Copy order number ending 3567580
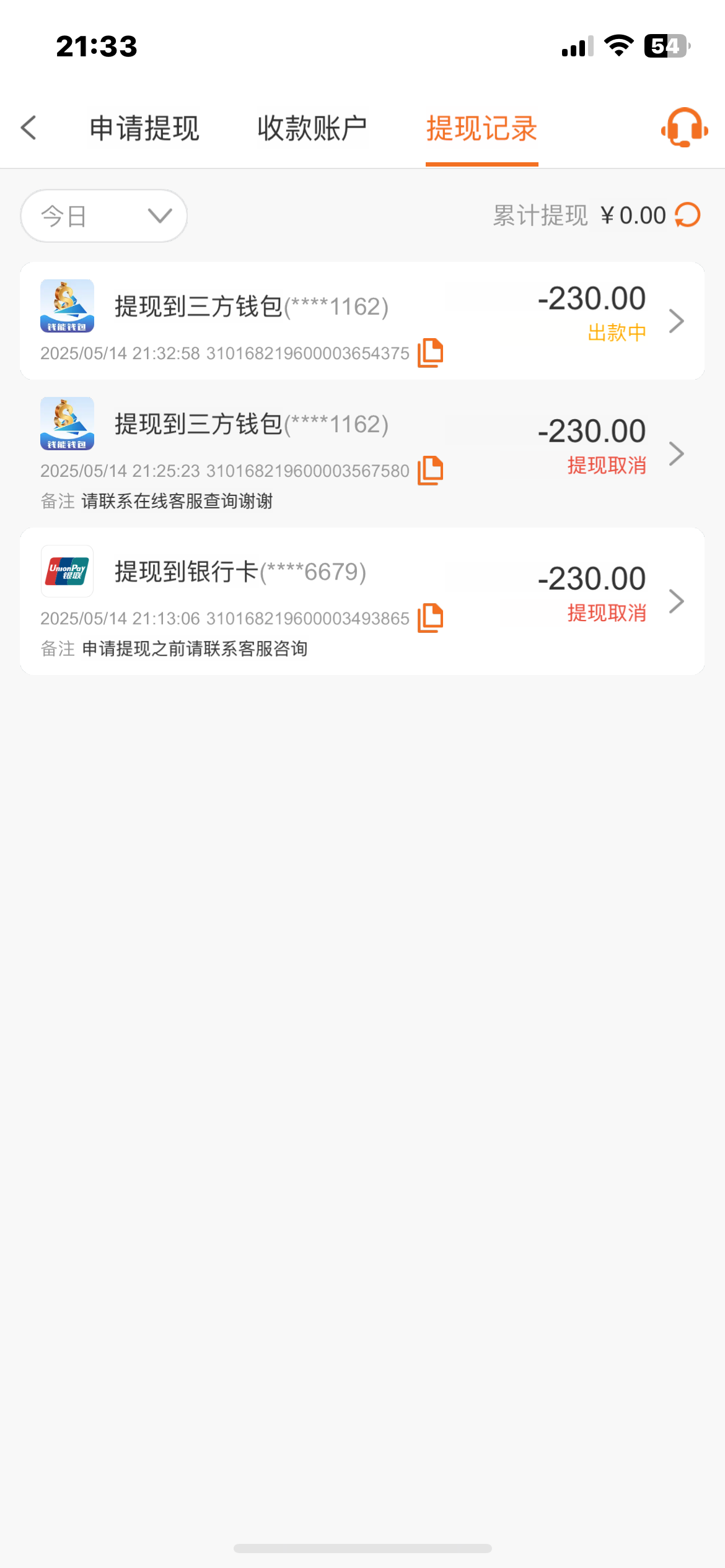This screenshot has width=725, height=1568. [430, 471]
